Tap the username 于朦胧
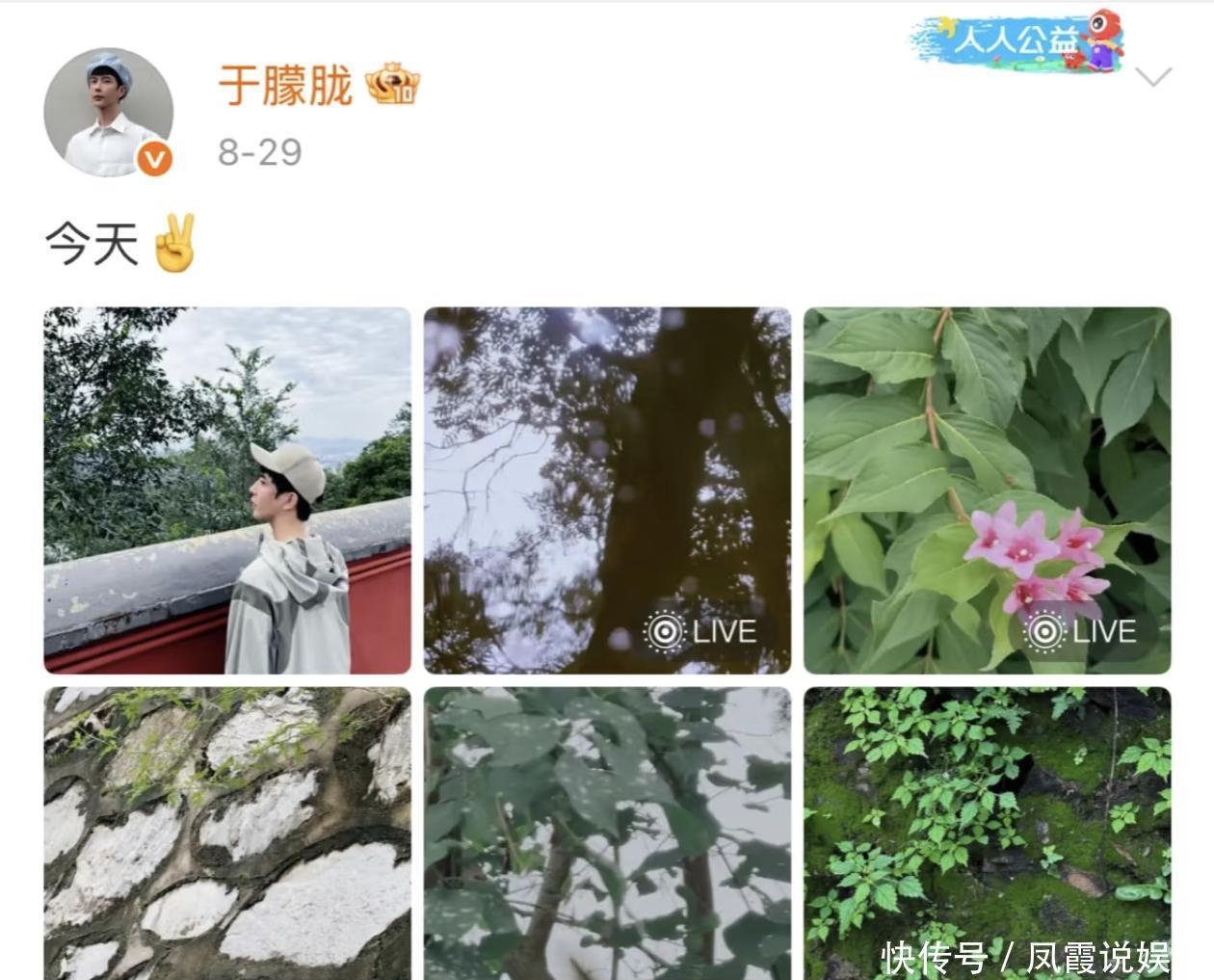The height and width of the screenshot is (980, 1214). tap(285, 86)
